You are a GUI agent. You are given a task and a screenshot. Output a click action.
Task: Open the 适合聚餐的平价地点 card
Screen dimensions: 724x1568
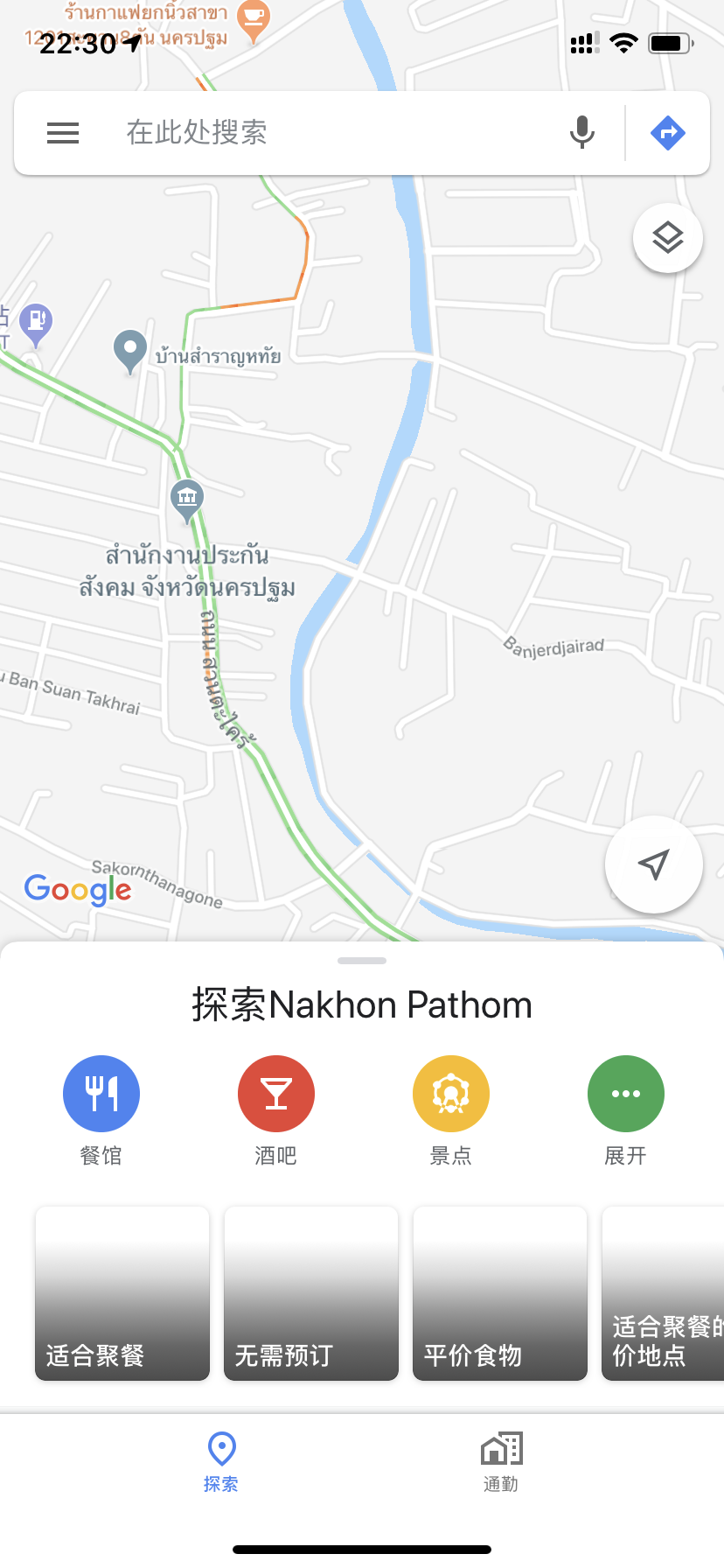pyautogui.click(x=663, y=1293)
